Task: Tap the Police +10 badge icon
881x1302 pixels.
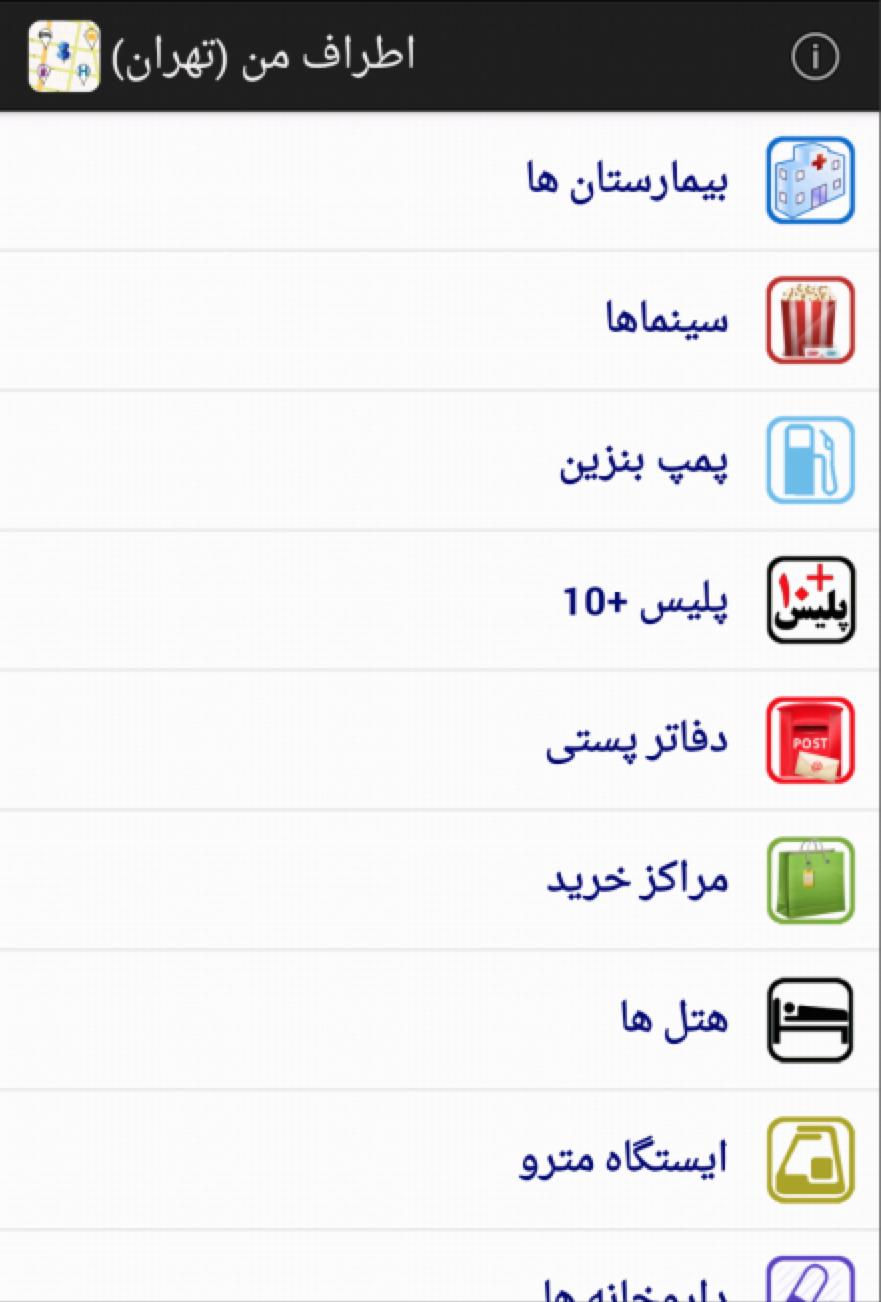Action: coord(810,598)
